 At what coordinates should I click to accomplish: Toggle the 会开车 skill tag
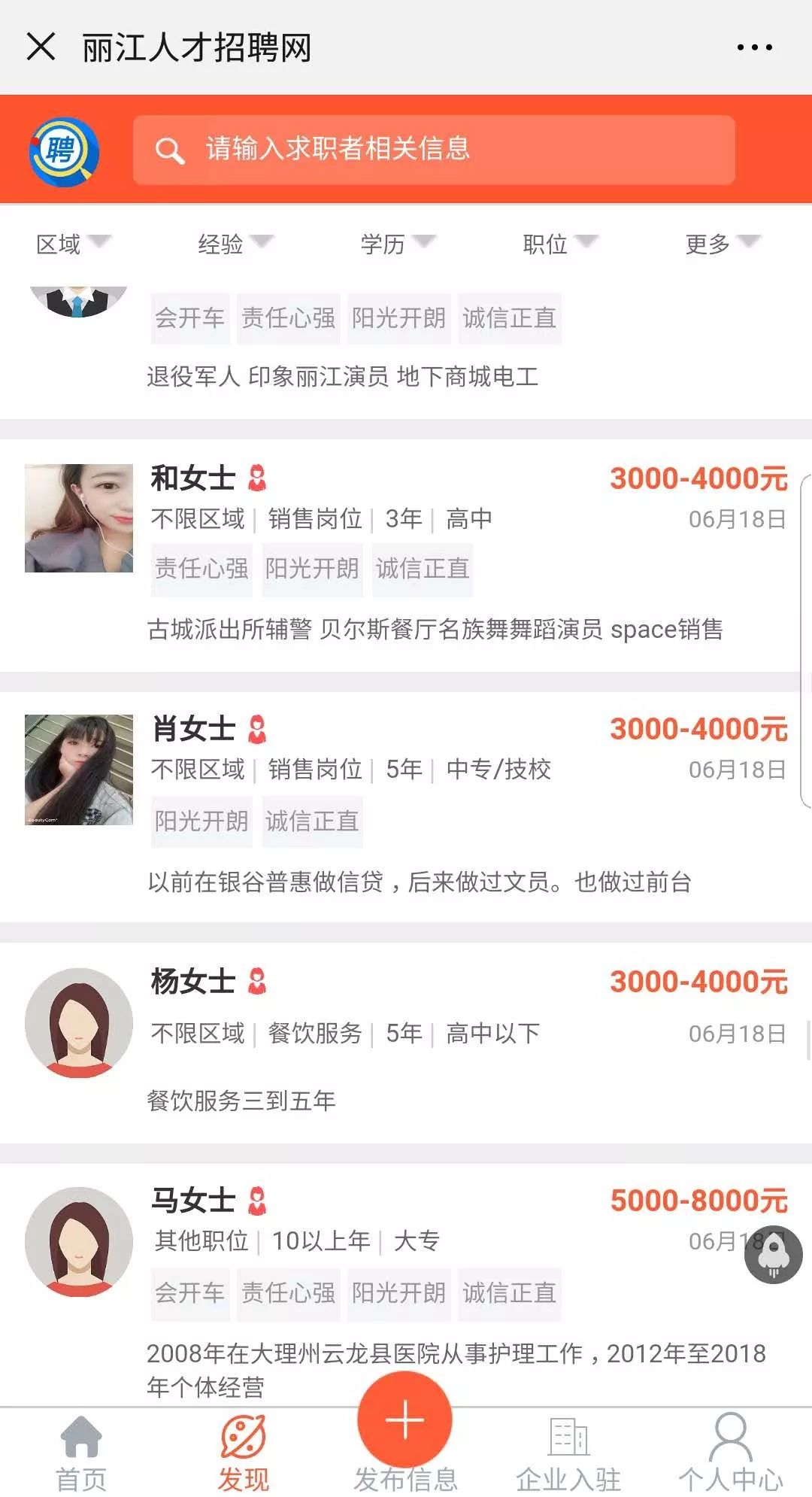click(188, 319)
